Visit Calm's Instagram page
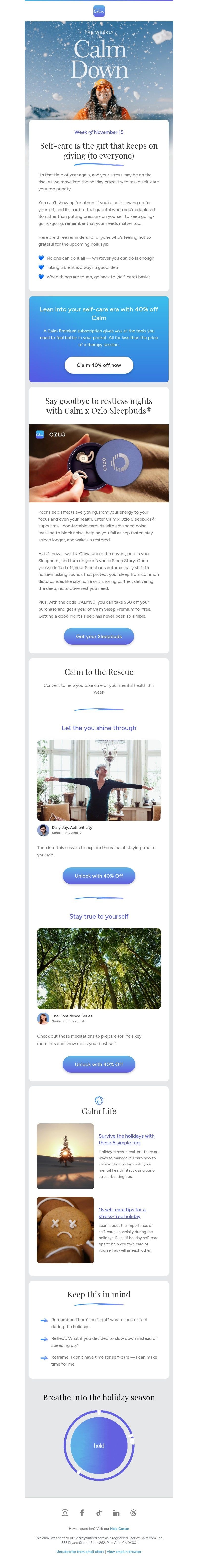198x1568 pixels. (65, 1512)
